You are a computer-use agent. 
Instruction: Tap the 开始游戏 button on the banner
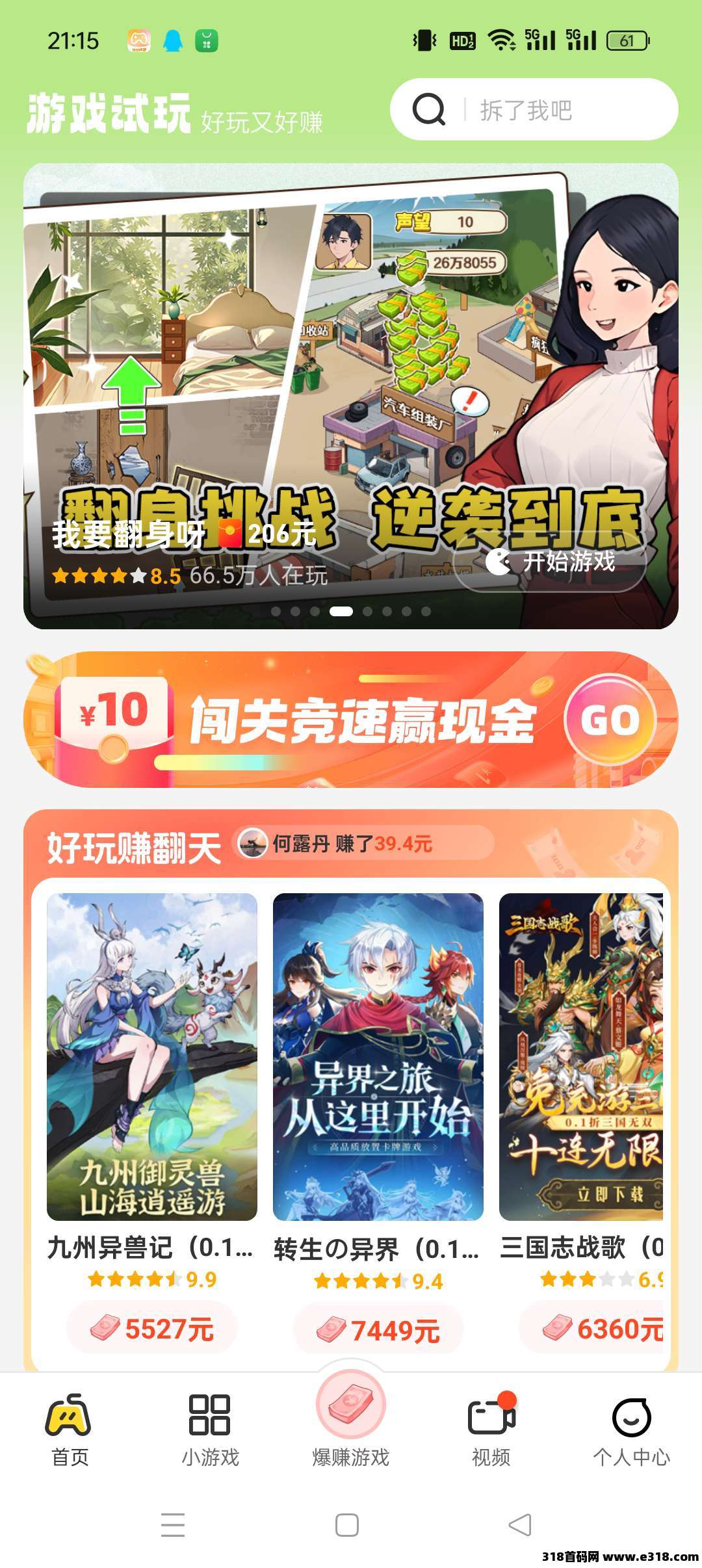(x=550, y=562)
